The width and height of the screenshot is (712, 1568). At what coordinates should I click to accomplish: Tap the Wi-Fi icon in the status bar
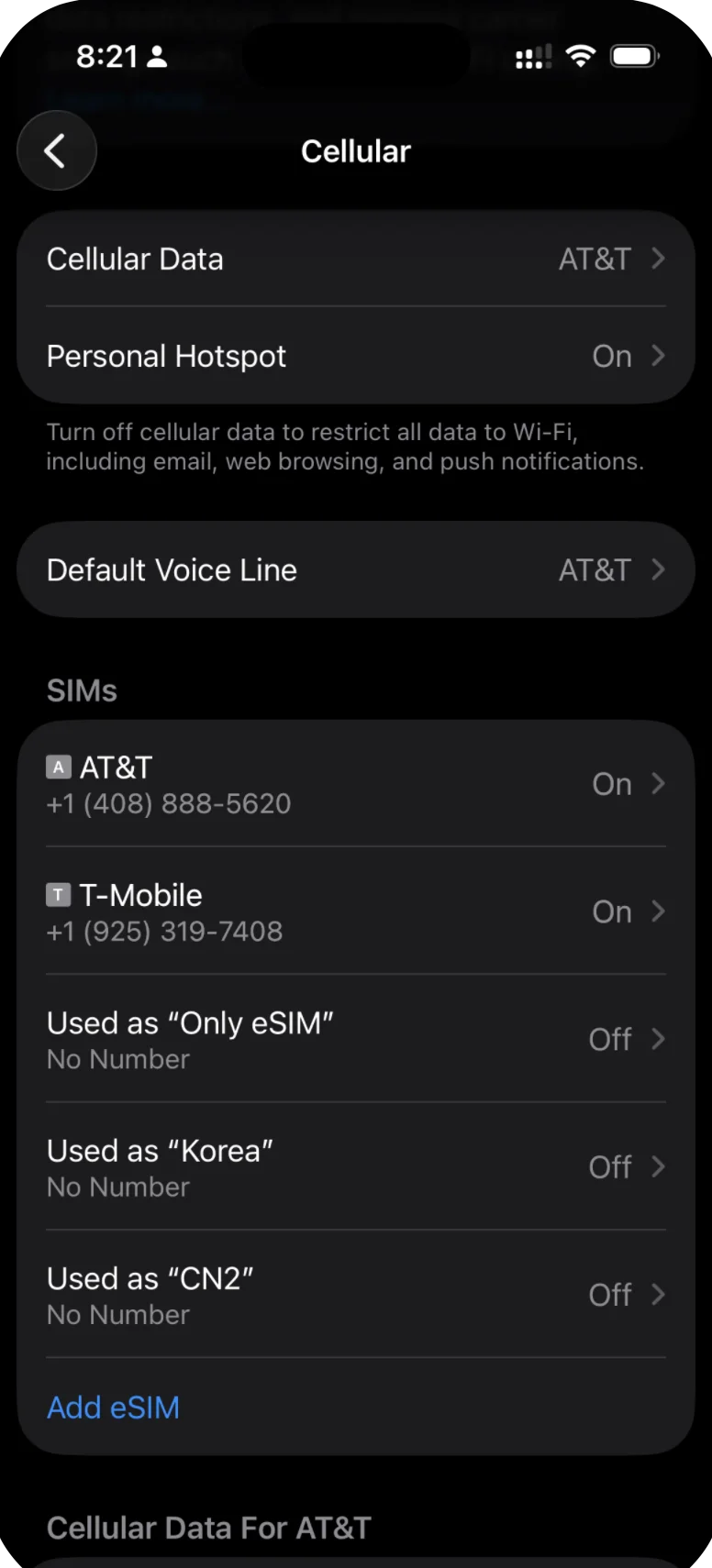pos(581,56)
